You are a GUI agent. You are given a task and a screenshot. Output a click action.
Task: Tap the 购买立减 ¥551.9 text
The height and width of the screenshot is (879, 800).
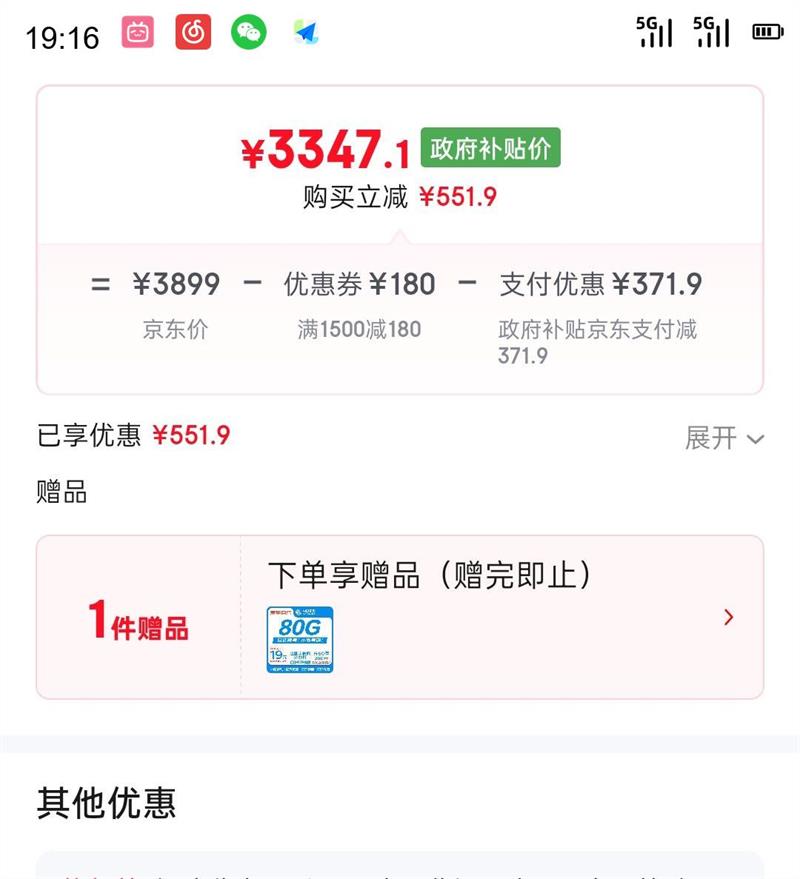pos(398,196)
